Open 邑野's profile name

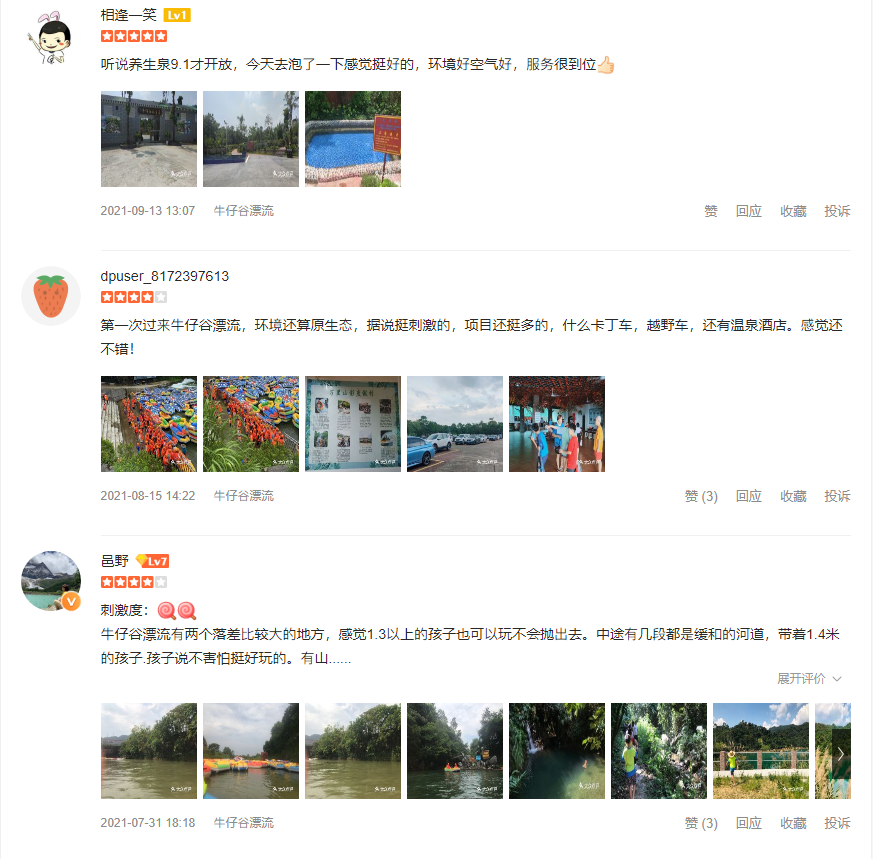[x=115, y=561]
